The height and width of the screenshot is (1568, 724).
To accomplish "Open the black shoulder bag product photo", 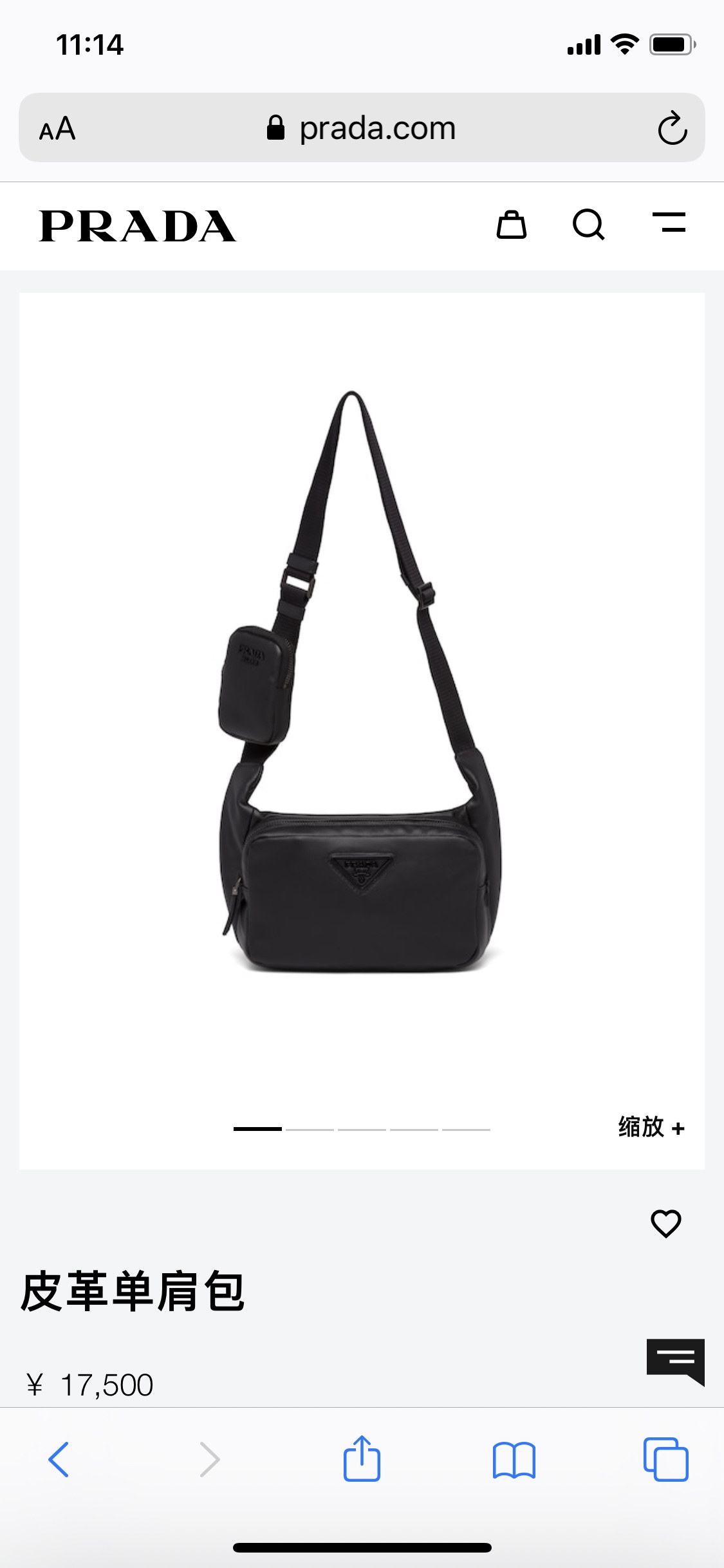I will click(x=360, y=708).
